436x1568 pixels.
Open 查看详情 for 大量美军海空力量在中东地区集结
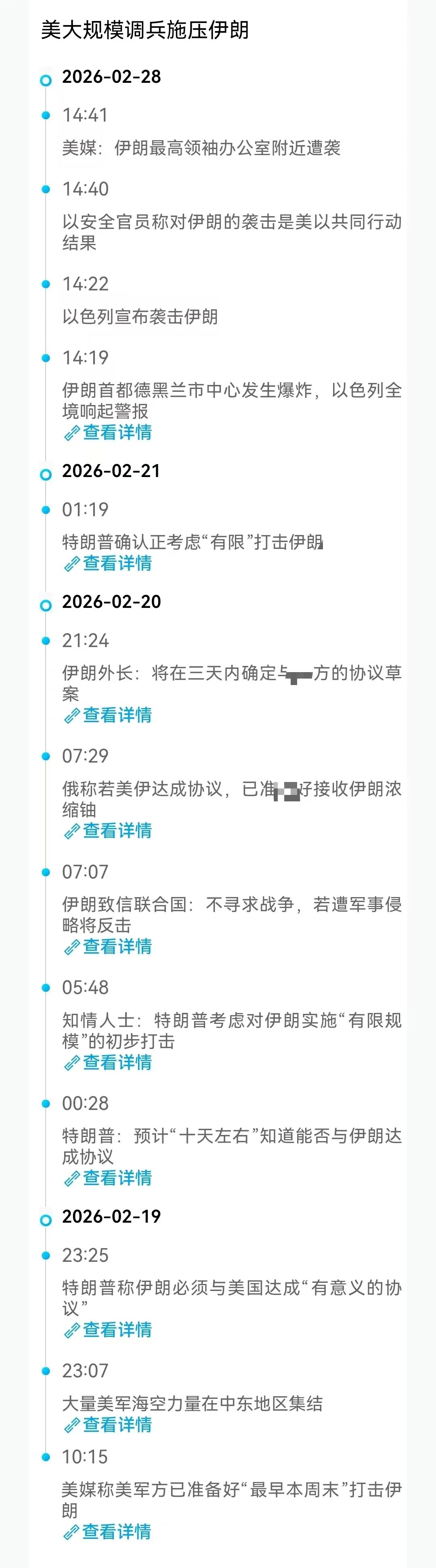point(108,1425)
